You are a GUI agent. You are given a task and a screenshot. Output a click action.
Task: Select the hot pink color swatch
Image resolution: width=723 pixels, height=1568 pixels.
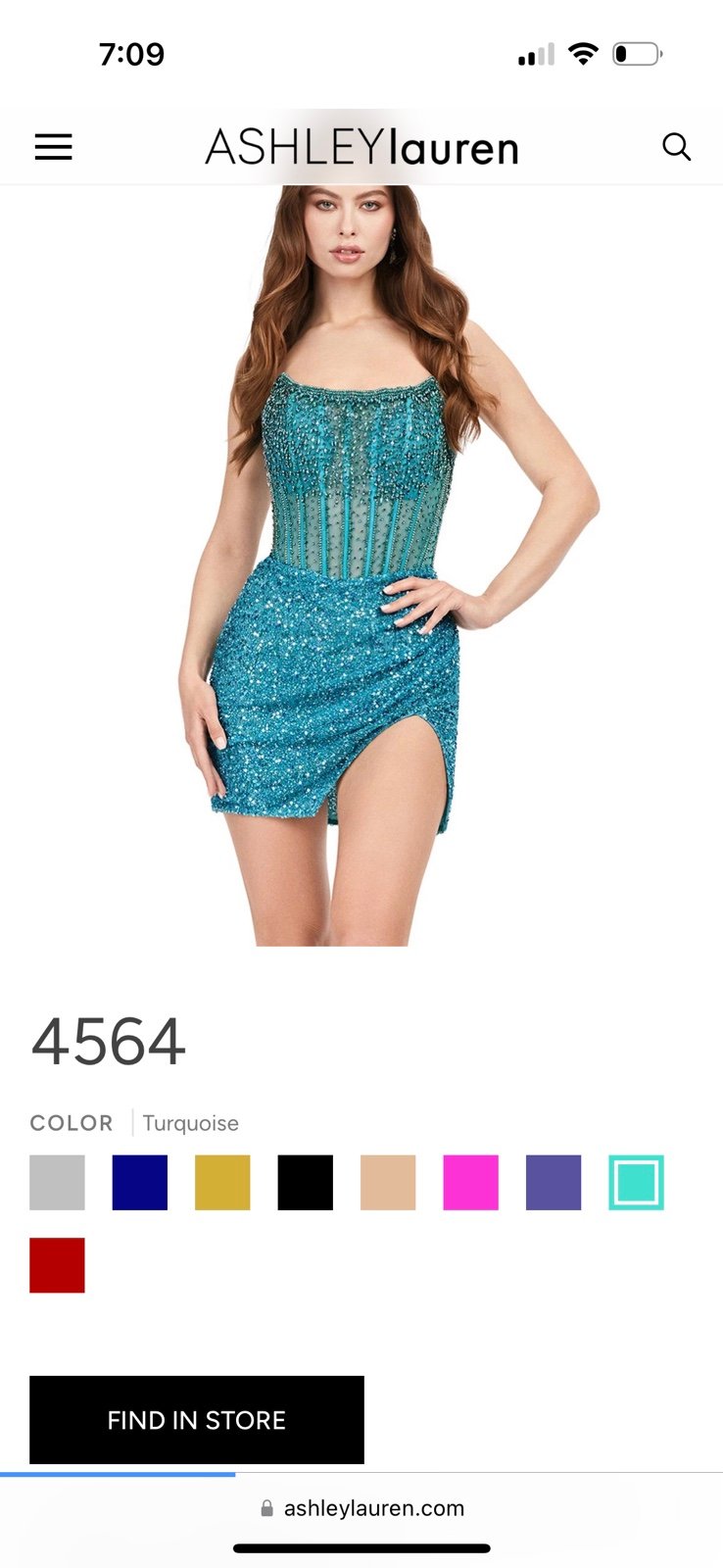pos(470,1182)
